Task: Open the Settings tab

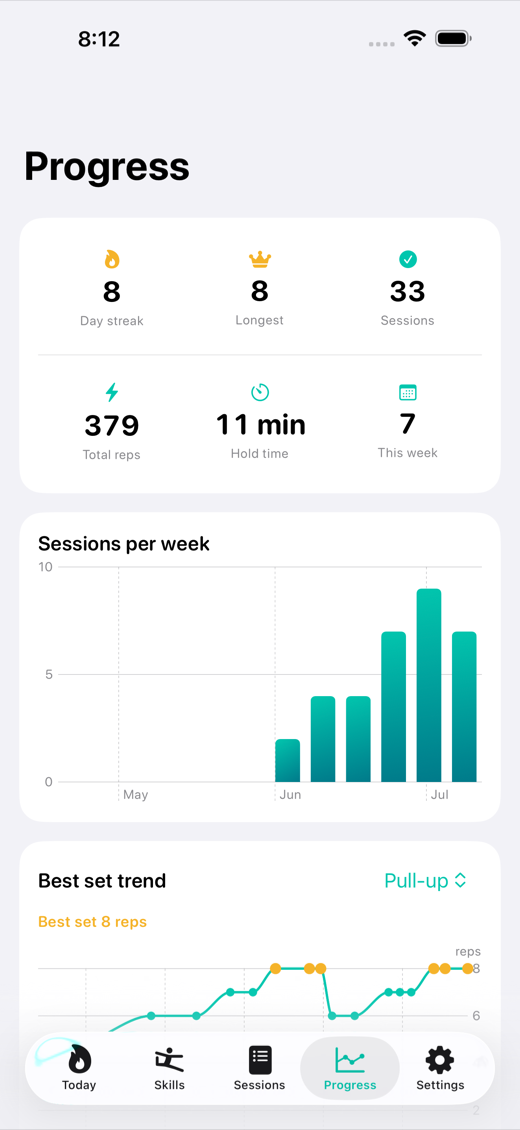Action: [440, 1070]
